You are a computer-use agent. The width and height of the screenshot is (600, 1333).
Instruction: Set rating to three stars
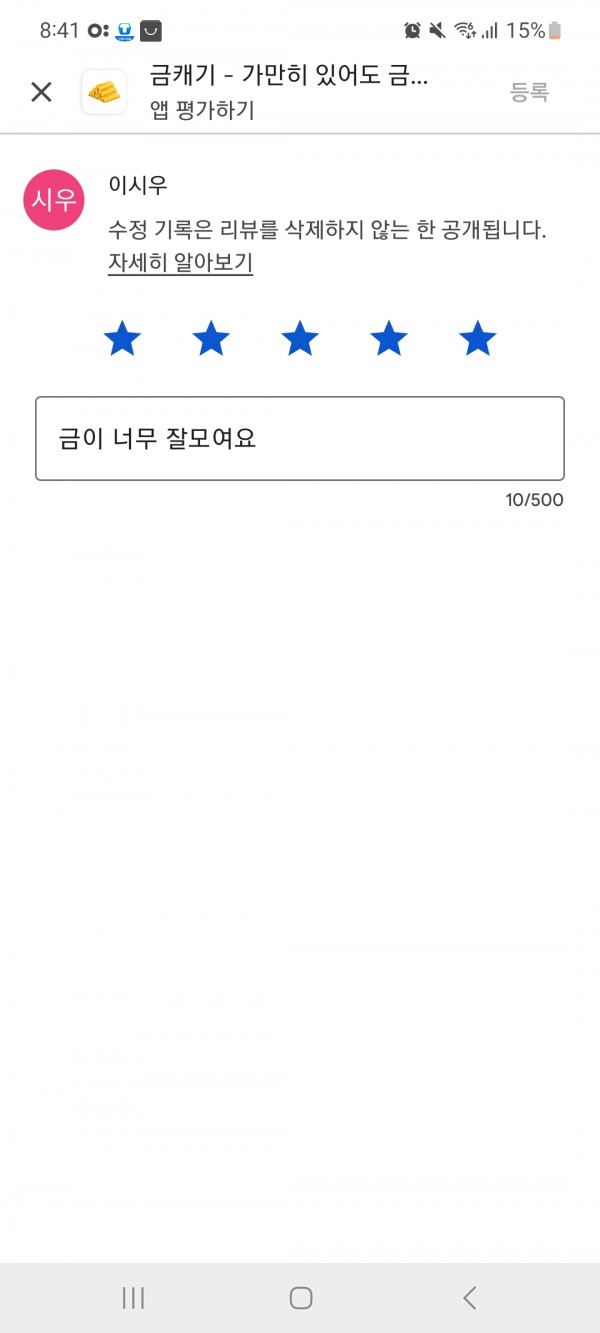(x=300, y=340)
